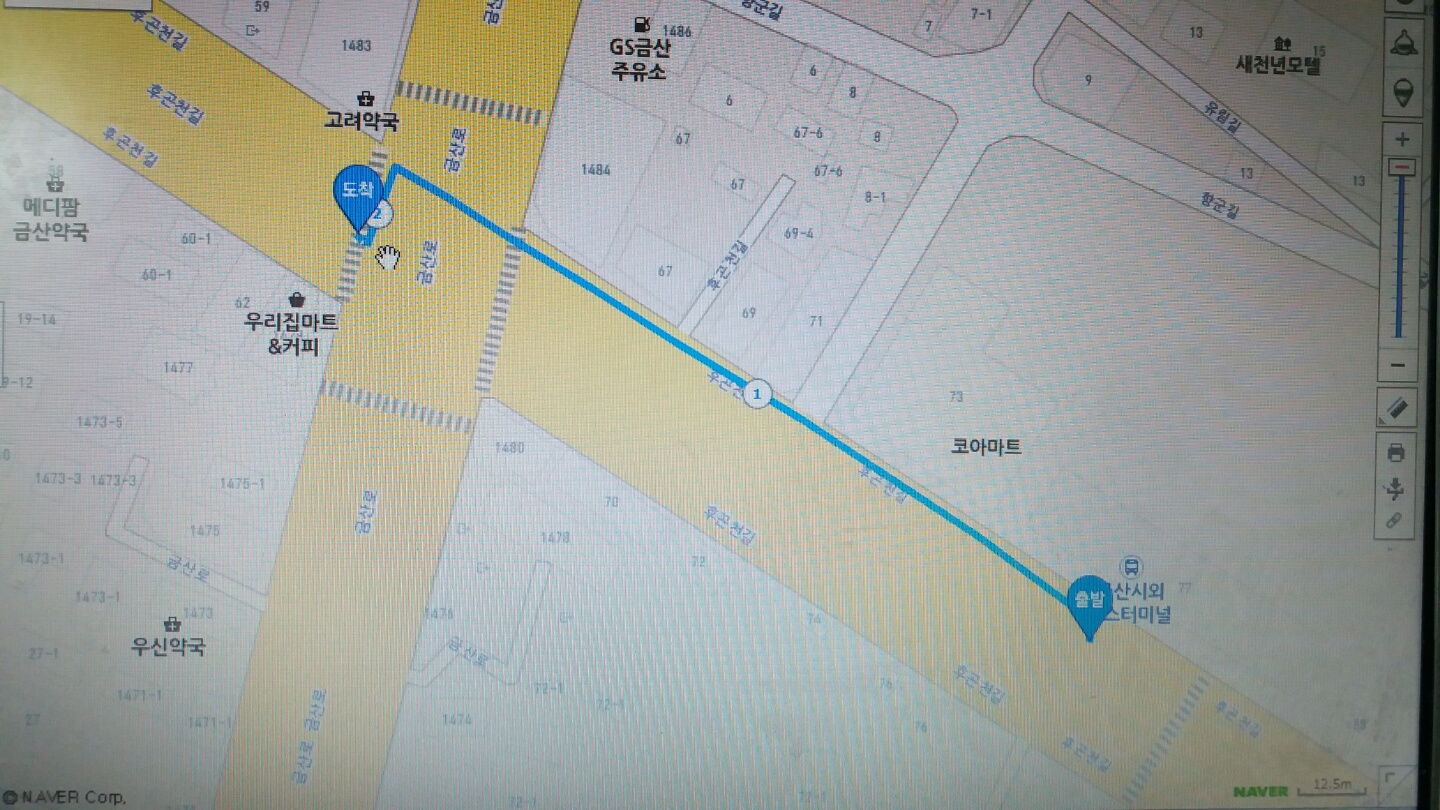Copy the map link URL
The height and width of the screenshot is (810, 1440).
click(x=1395, y=521)
